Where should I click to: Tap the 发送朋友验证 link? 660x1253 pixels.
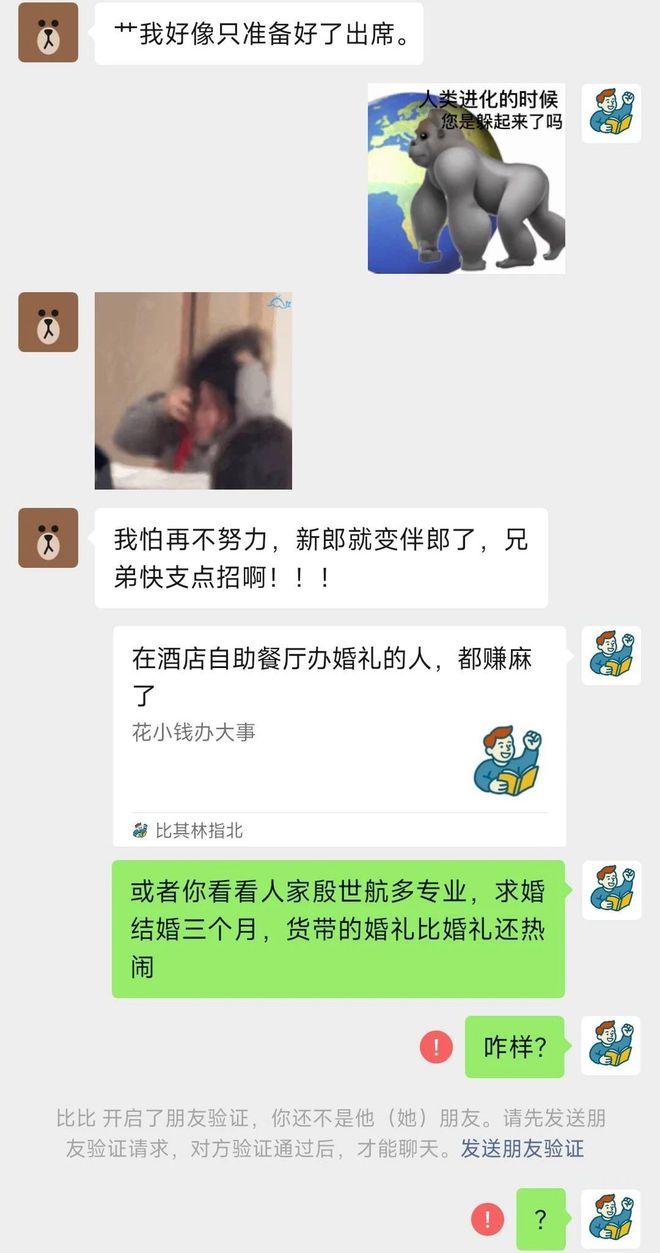click(x=522, y=1149)
